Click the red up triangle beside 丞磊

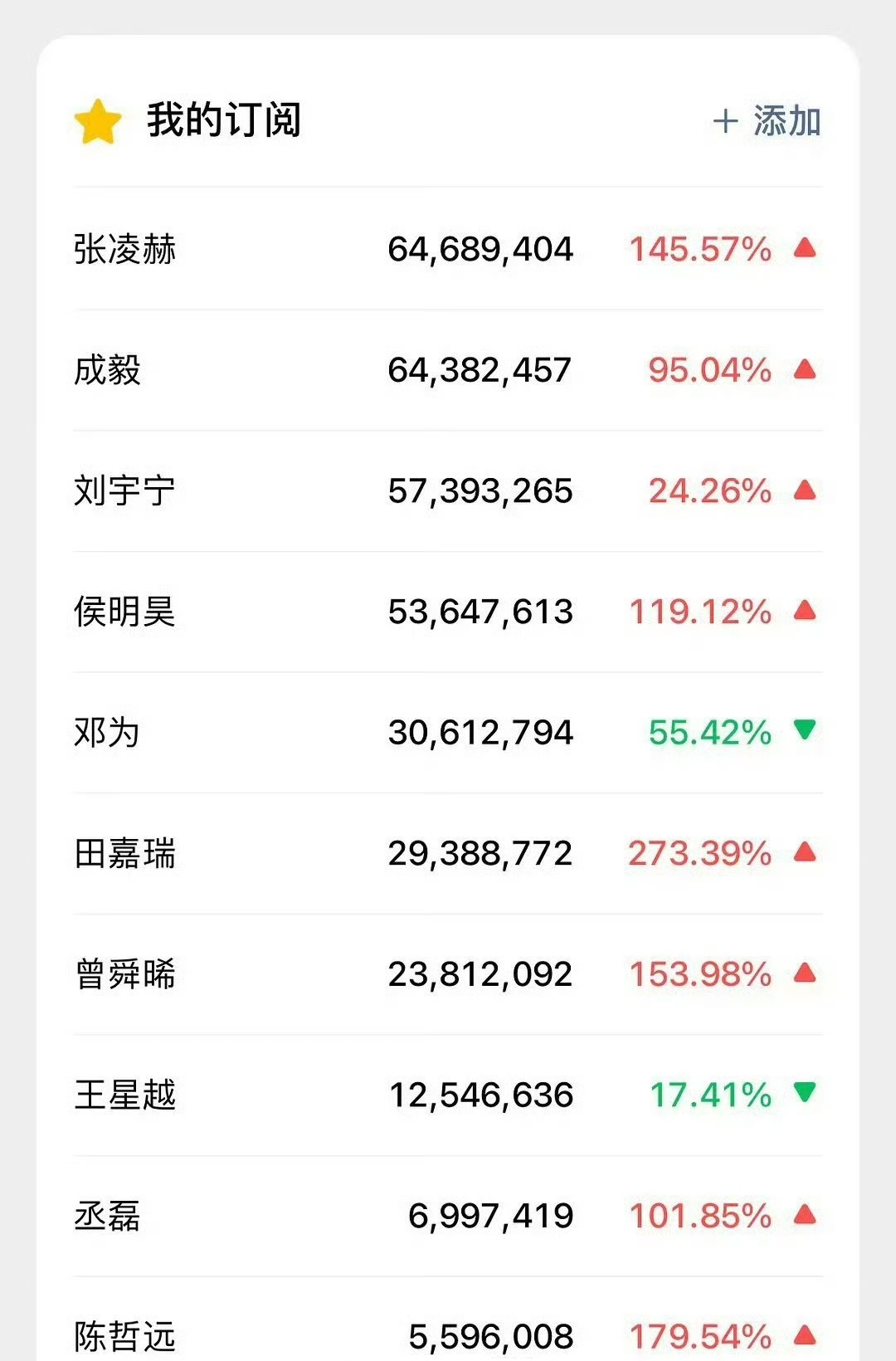(806, 1216)
